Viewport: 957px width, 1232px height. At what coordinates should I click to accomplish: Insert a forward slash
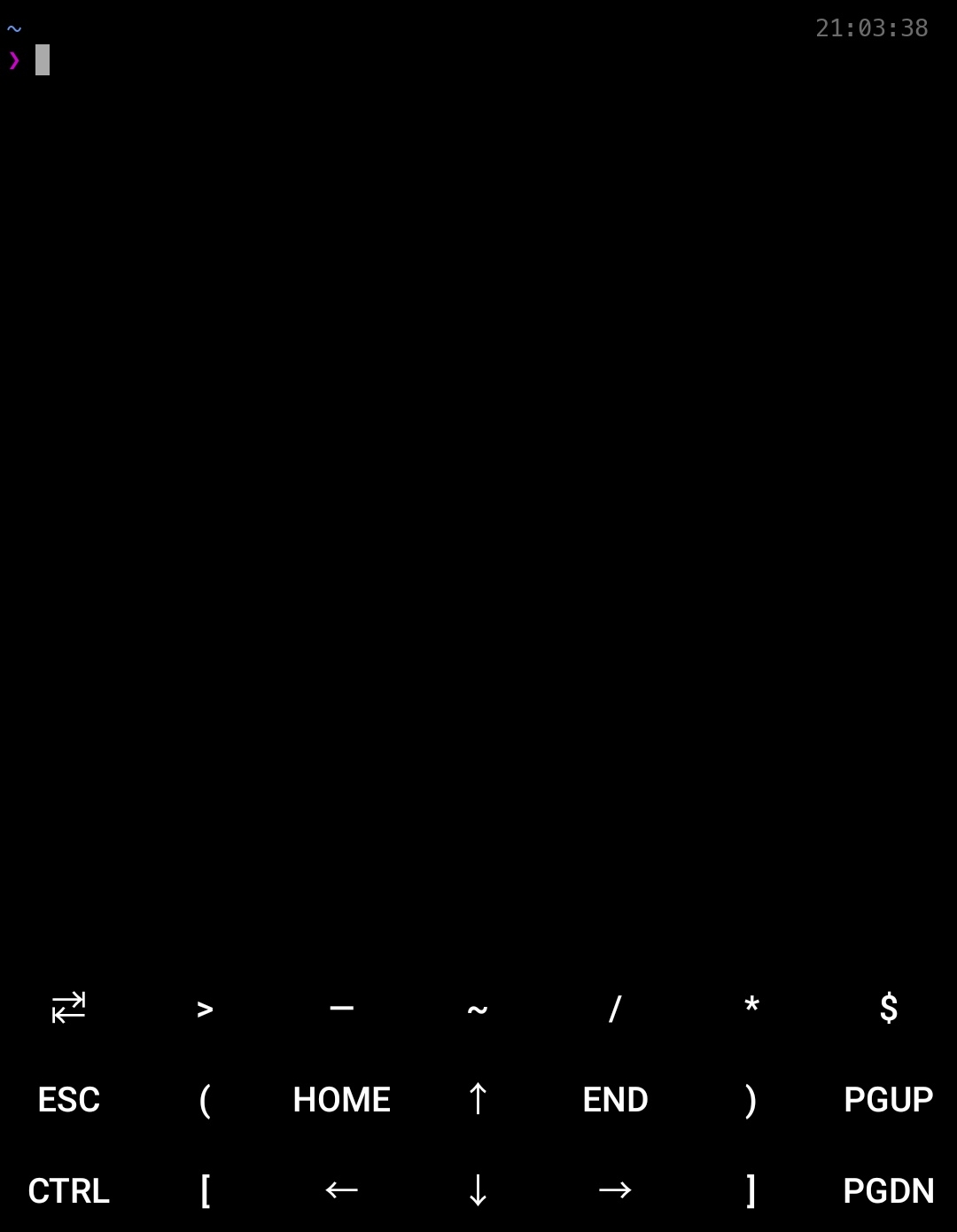tap(615, 1009)
